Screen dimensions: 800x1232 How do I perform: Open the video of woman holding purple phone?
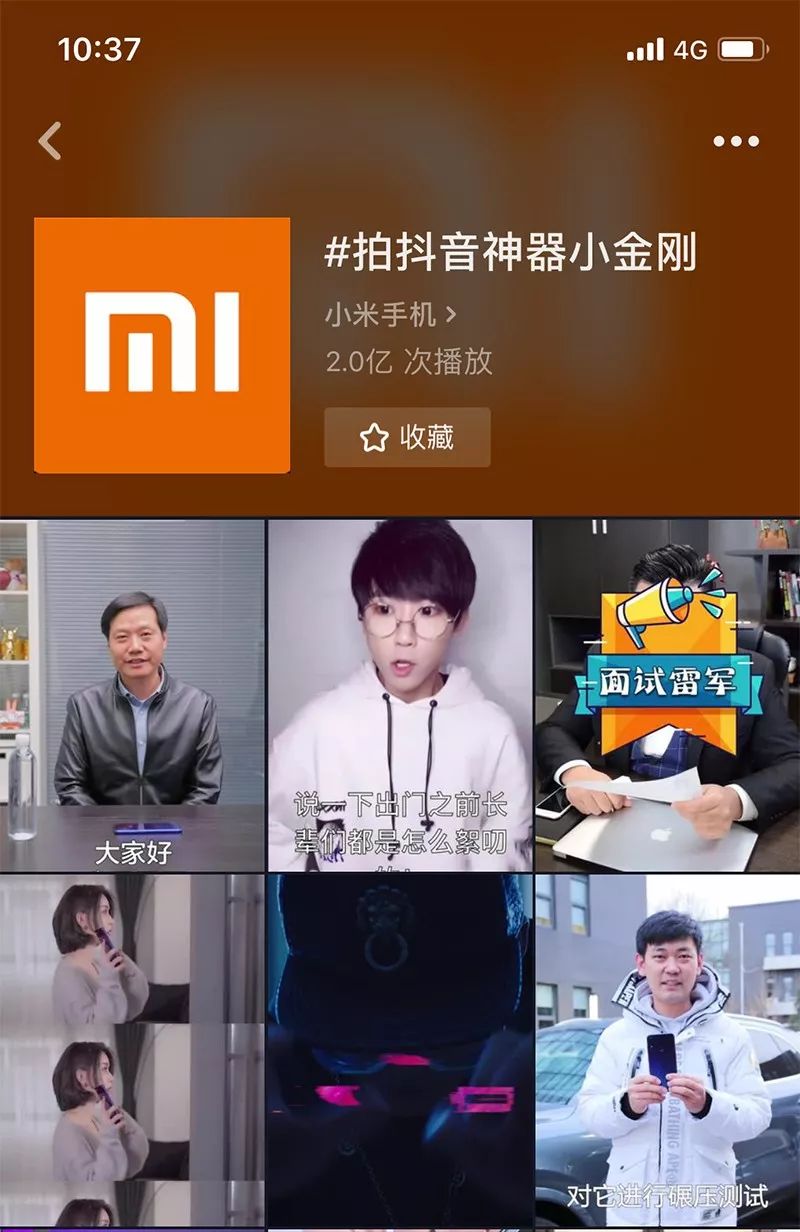pos(132,1050)
